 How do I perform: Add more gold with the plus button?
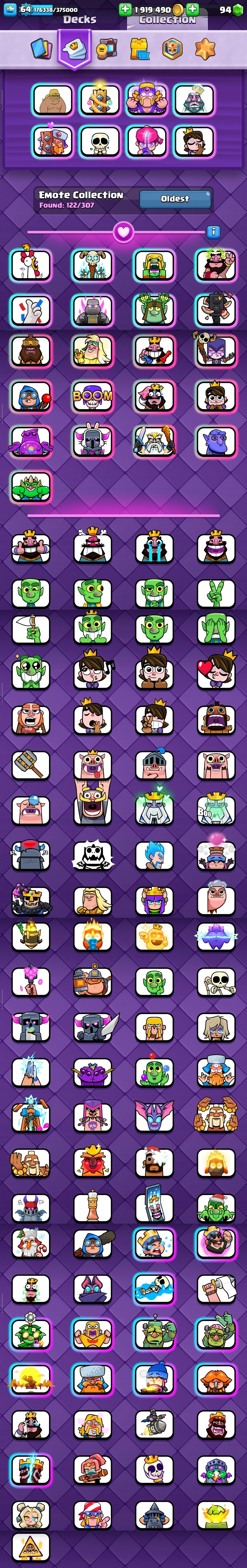pos(192,9)
